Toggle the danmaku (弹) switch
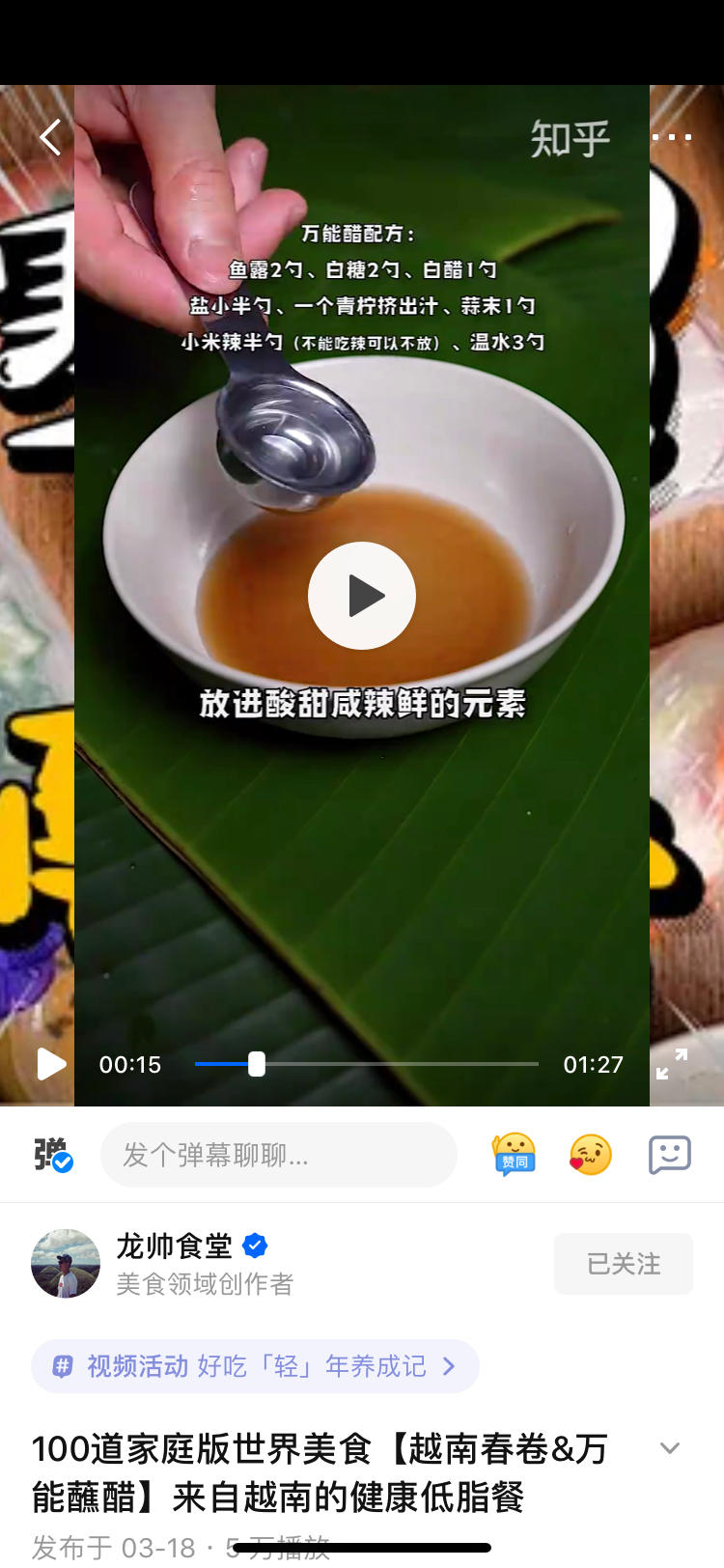Image resolution: width=724 pixels, height=1568 pixels. click(54, 1154)
